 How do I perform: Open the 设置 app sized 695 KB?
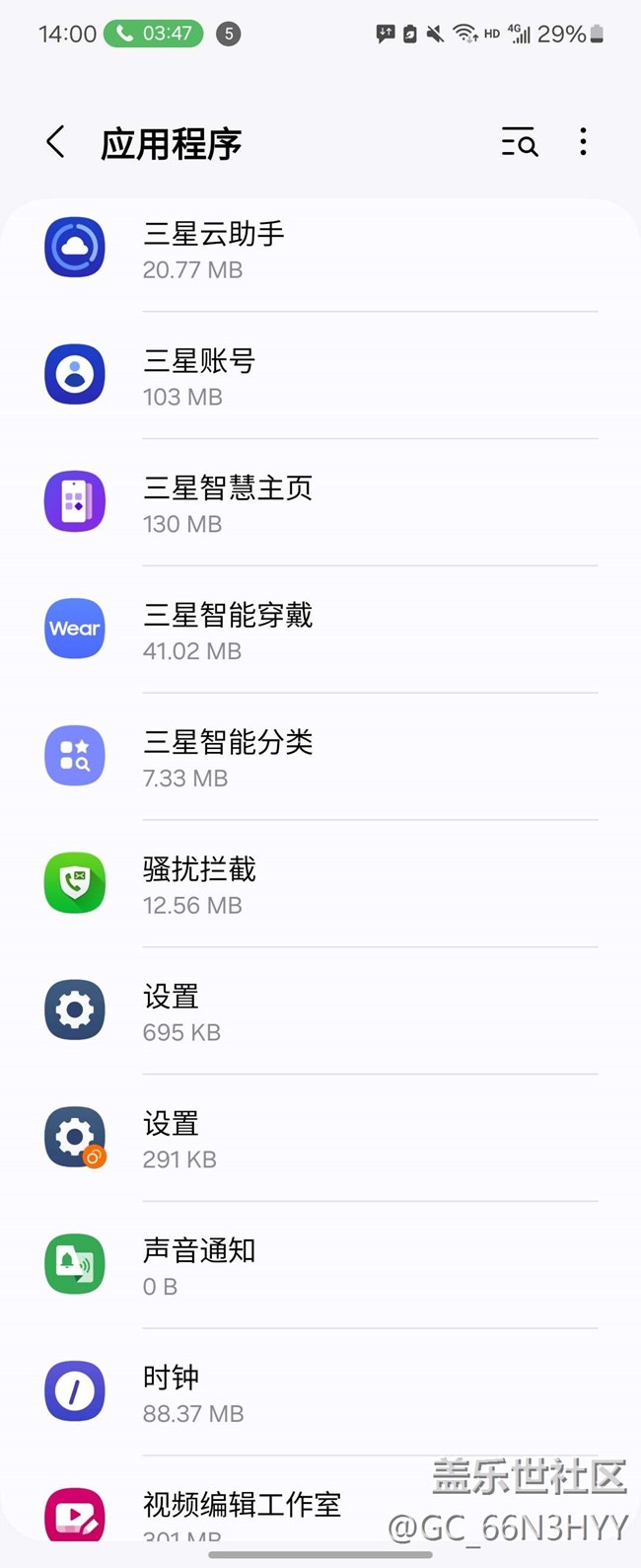(x=320, y=1011)
